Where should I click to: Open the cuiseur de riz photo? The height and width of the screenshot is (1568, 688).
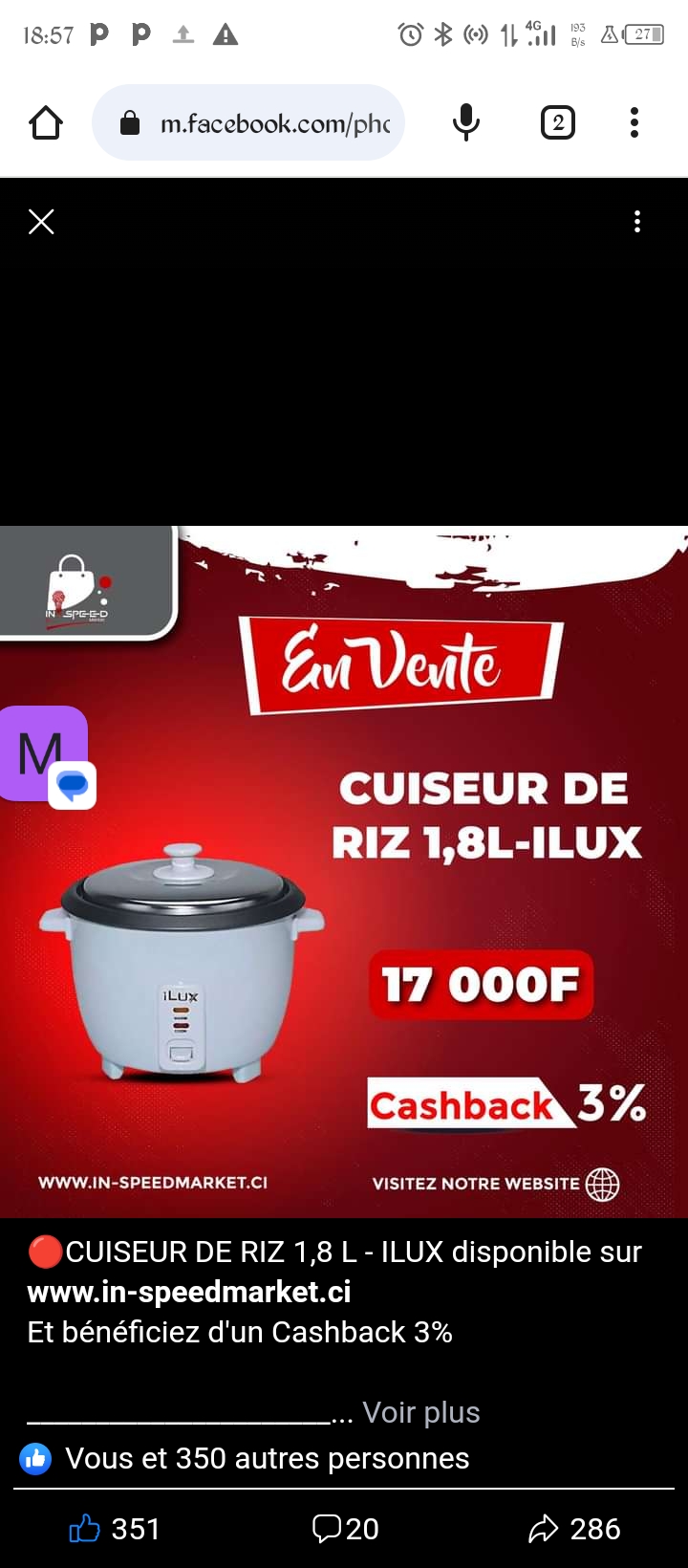click(344, 872)
